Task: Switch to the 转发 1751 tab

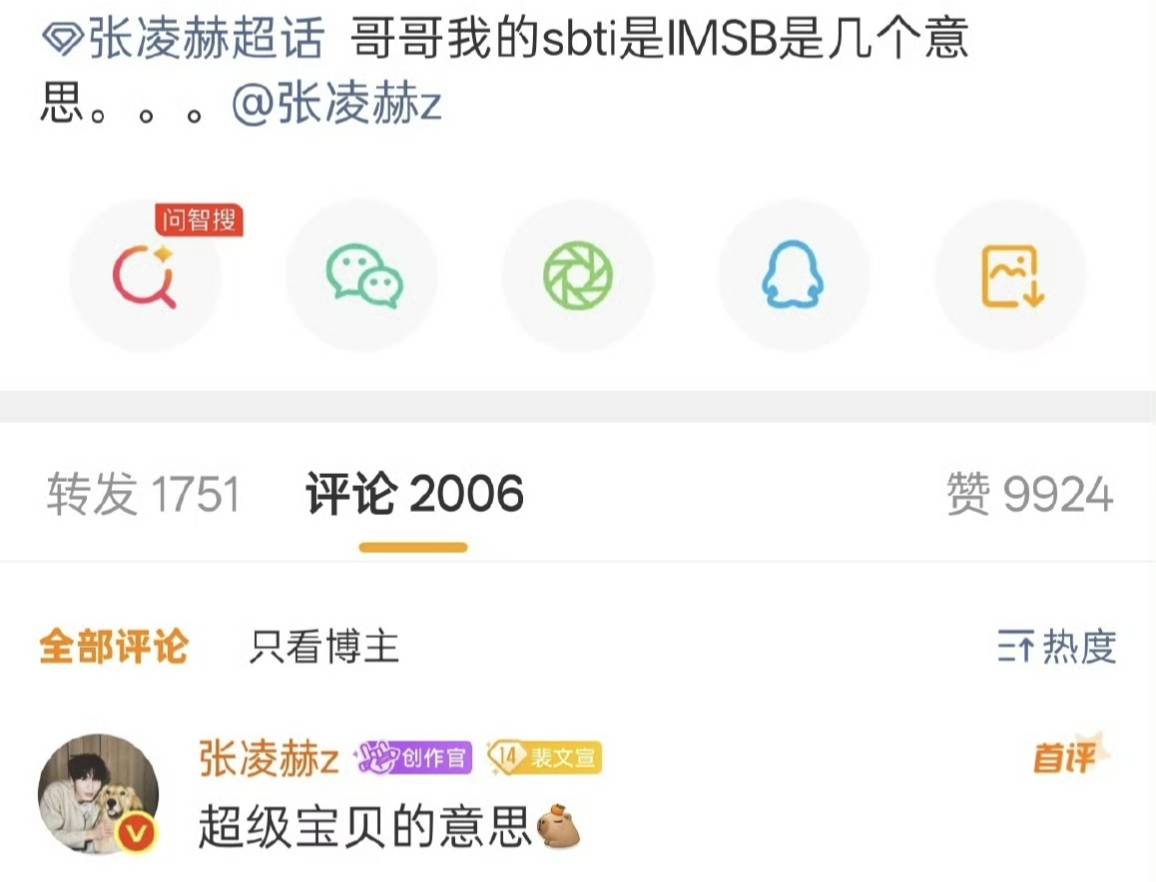Action: tap(143, 494)
